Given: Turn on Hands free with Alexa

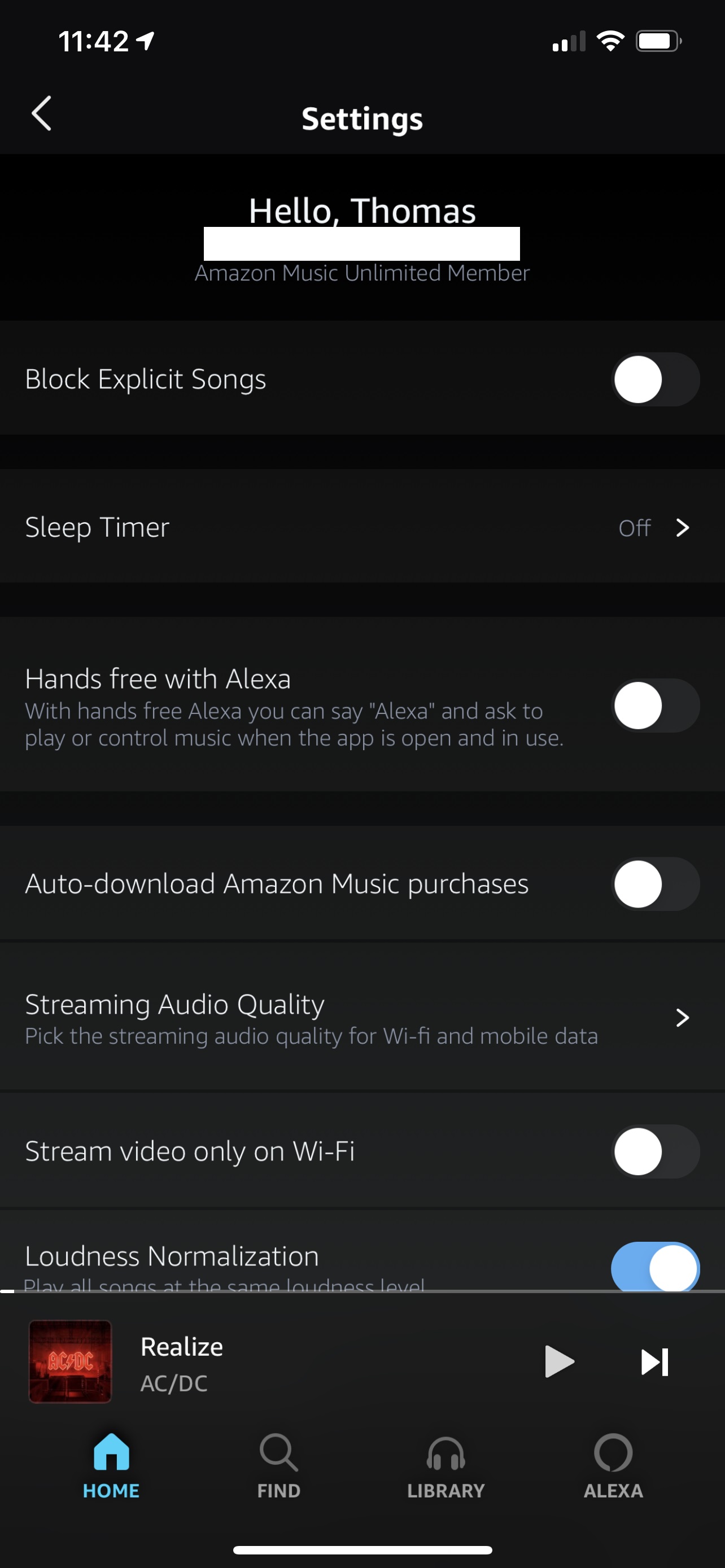Looking at the screenshot, I should pos(654,706).
